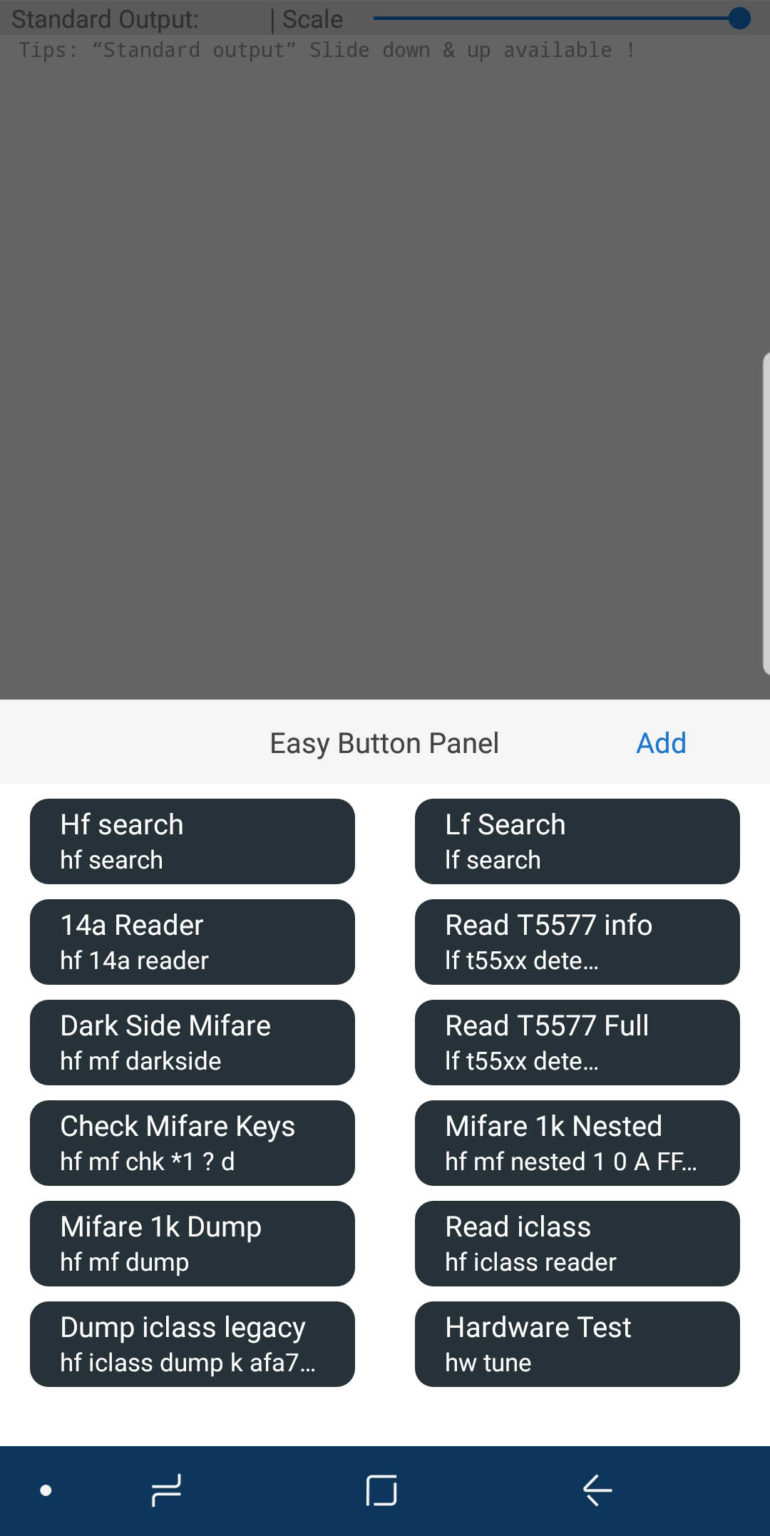770x1536 pixels.
Task: Read T5577 info with lf t55xx detect
Action: click(x=577, y=941)
